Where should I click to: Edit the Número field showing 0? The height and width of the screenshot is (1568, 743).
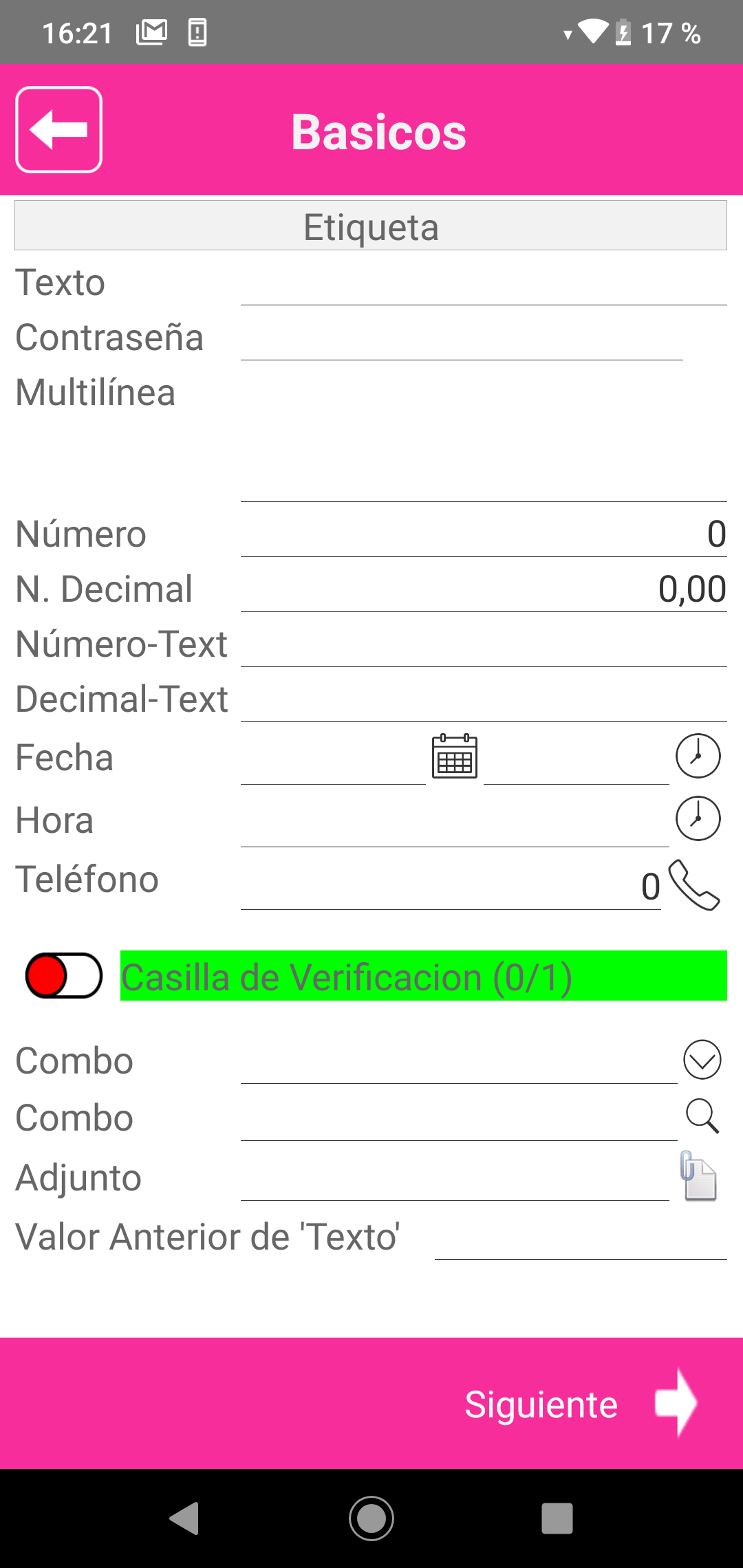point(484,534)
